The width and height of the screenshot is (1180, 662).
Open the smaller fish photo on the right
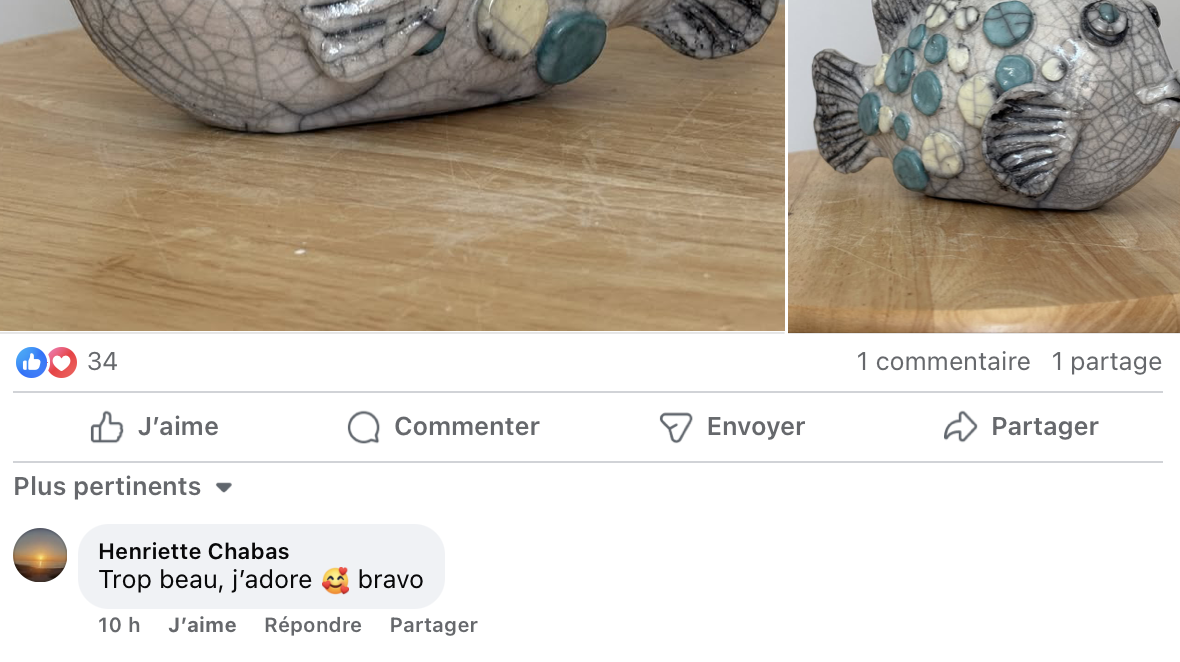pos(984,165)
